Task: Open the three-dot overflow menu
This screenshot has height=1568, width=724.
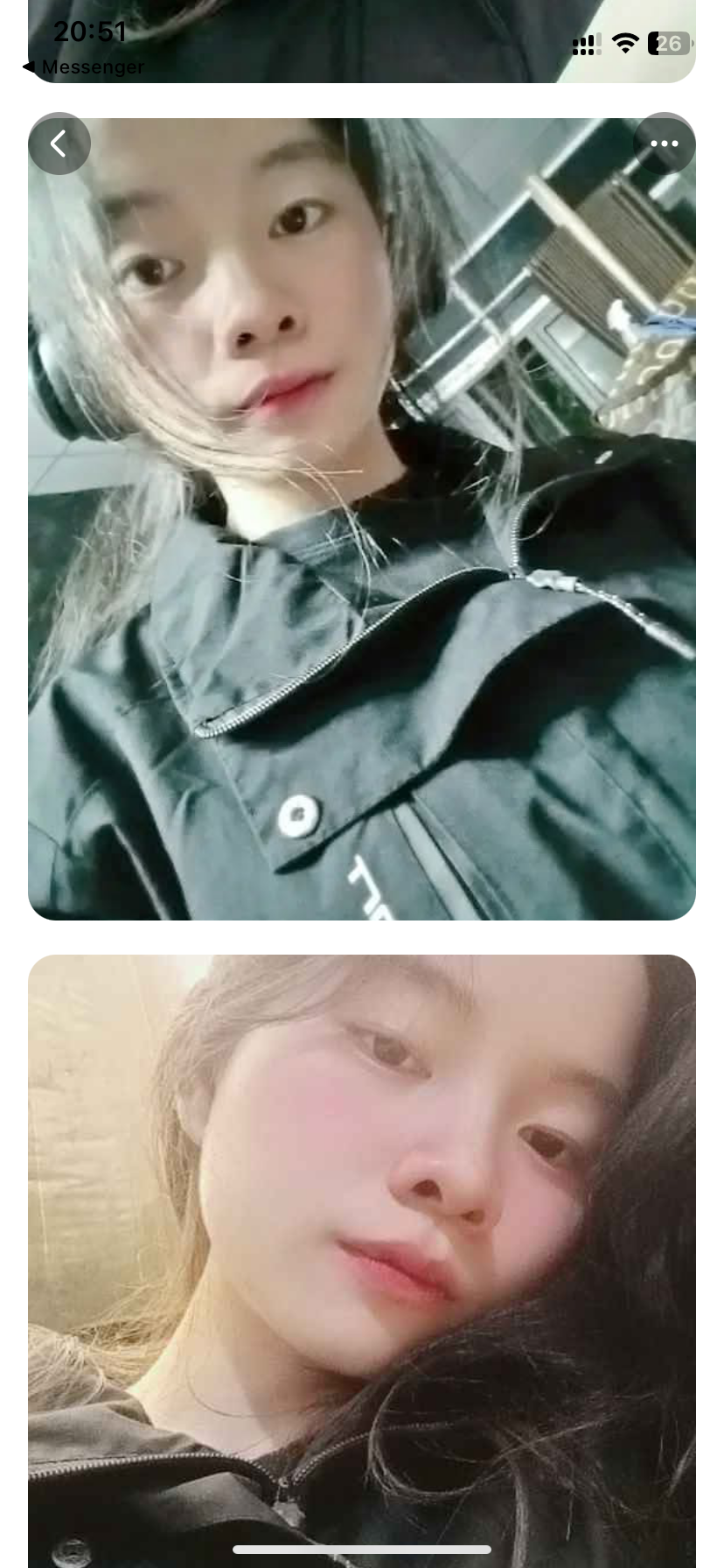Action: click(x=664, y=143)
